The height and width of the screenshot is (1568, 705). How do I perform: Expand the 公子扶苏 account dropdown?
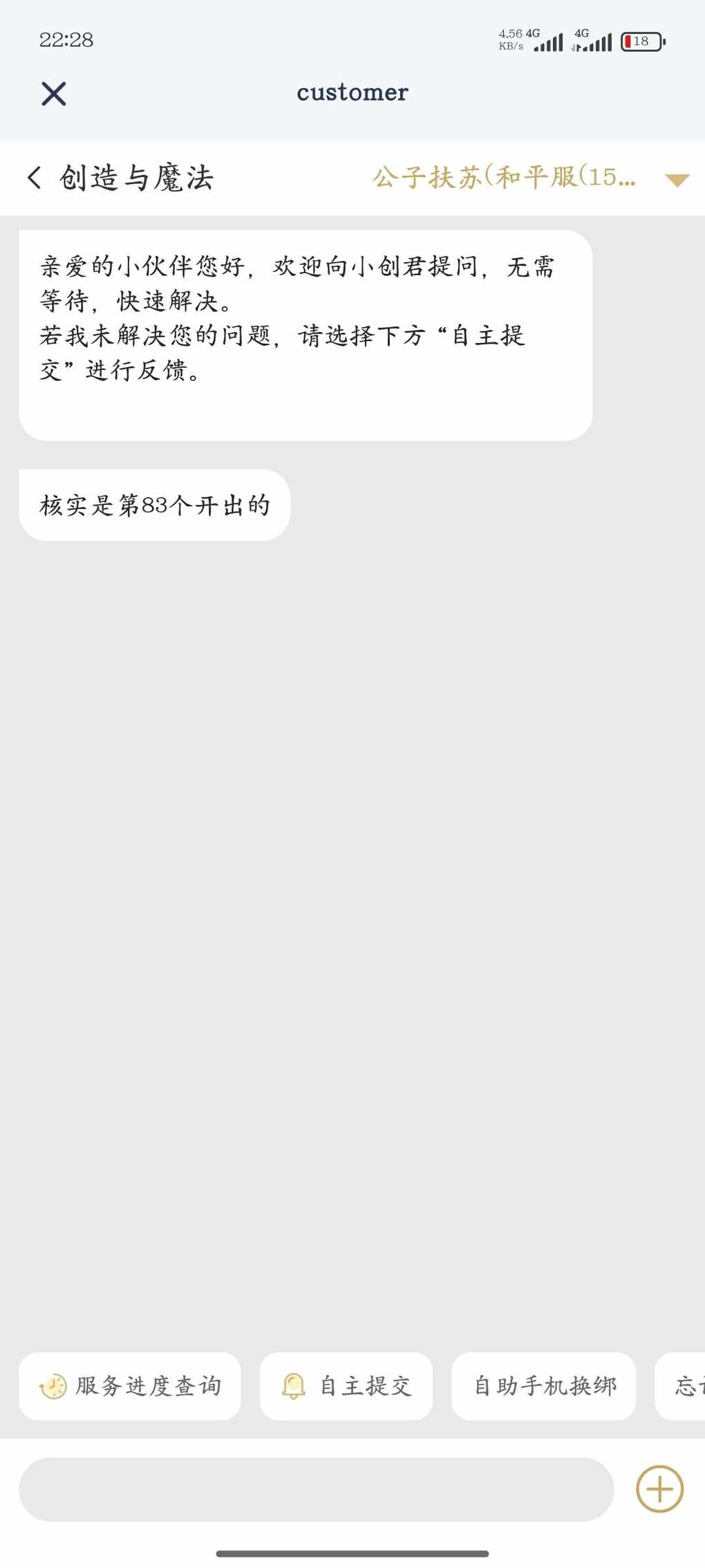coord(677,180)
